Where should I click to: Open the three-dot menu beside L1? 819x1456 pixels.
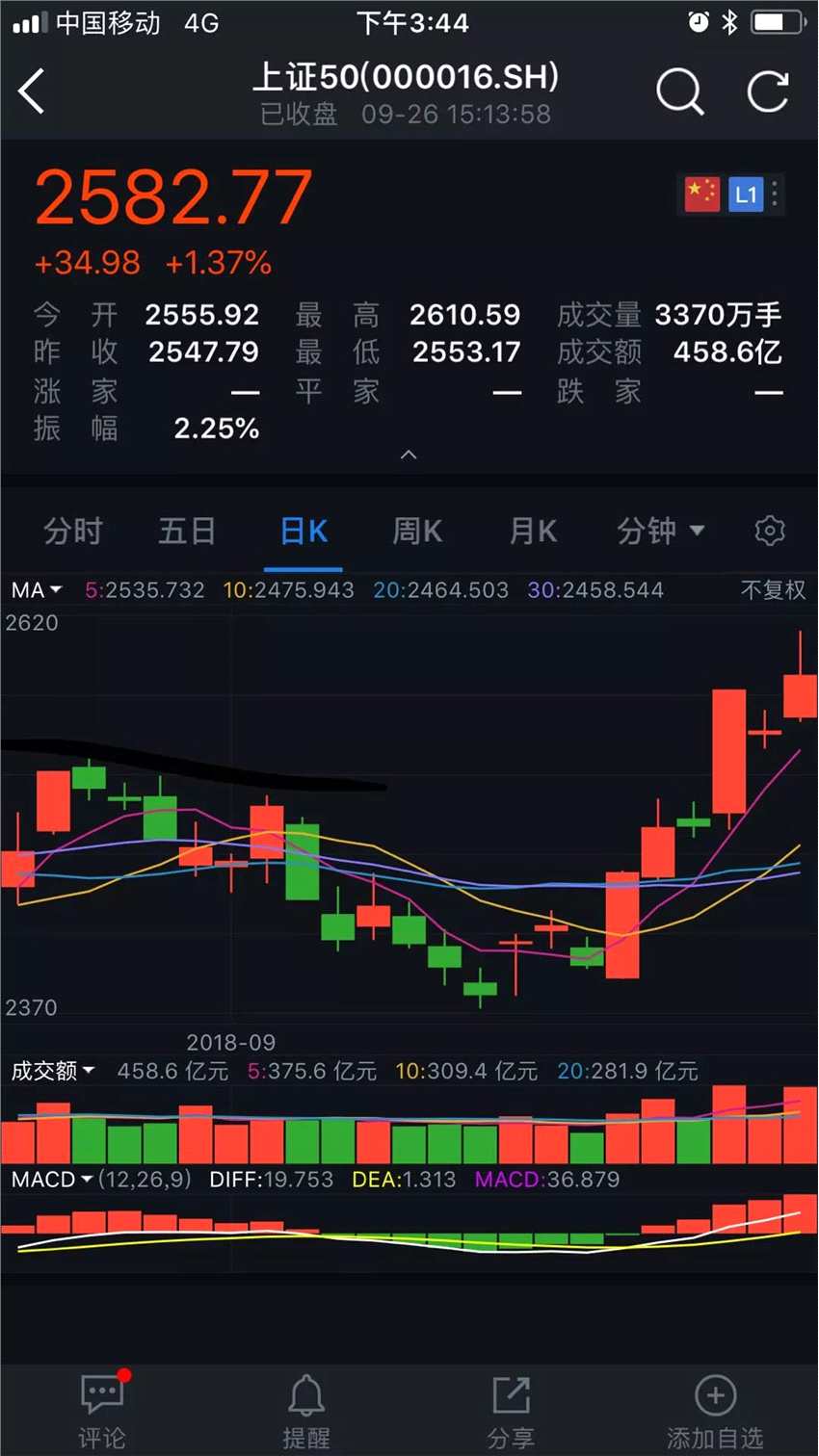(x=775, y=195)
